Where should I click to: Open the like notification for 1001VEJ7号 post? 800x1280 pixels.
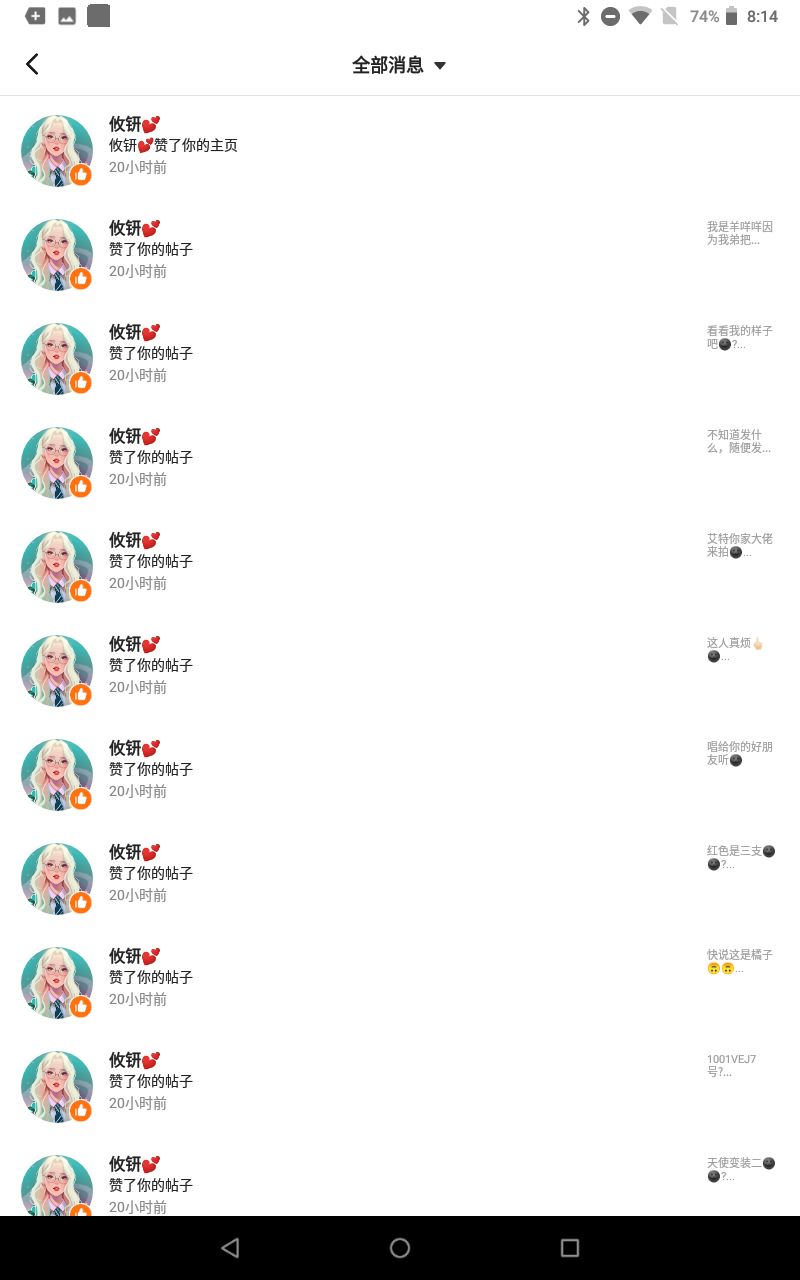(x=400, y=1086)
